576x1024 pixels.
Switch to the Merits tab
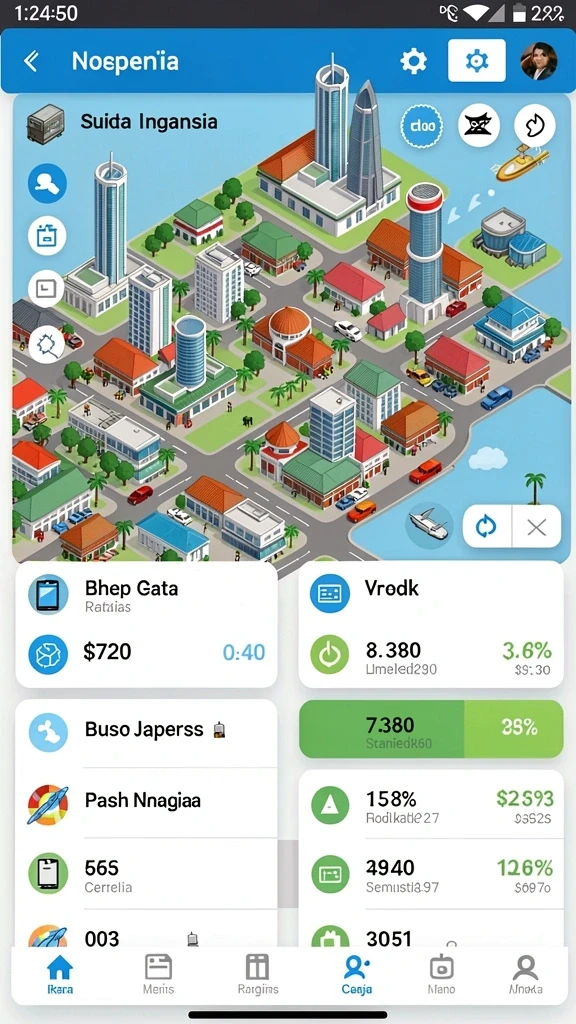pos(158,974)
